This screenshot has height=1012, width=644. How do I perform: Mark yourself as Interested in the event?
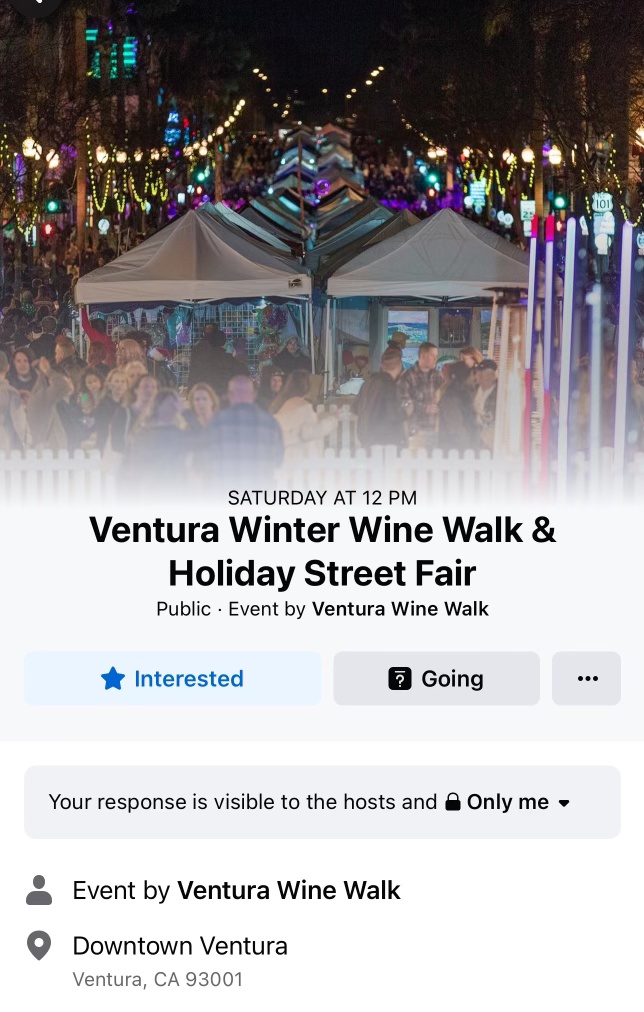pyautogui.click(x=172, y=679)
